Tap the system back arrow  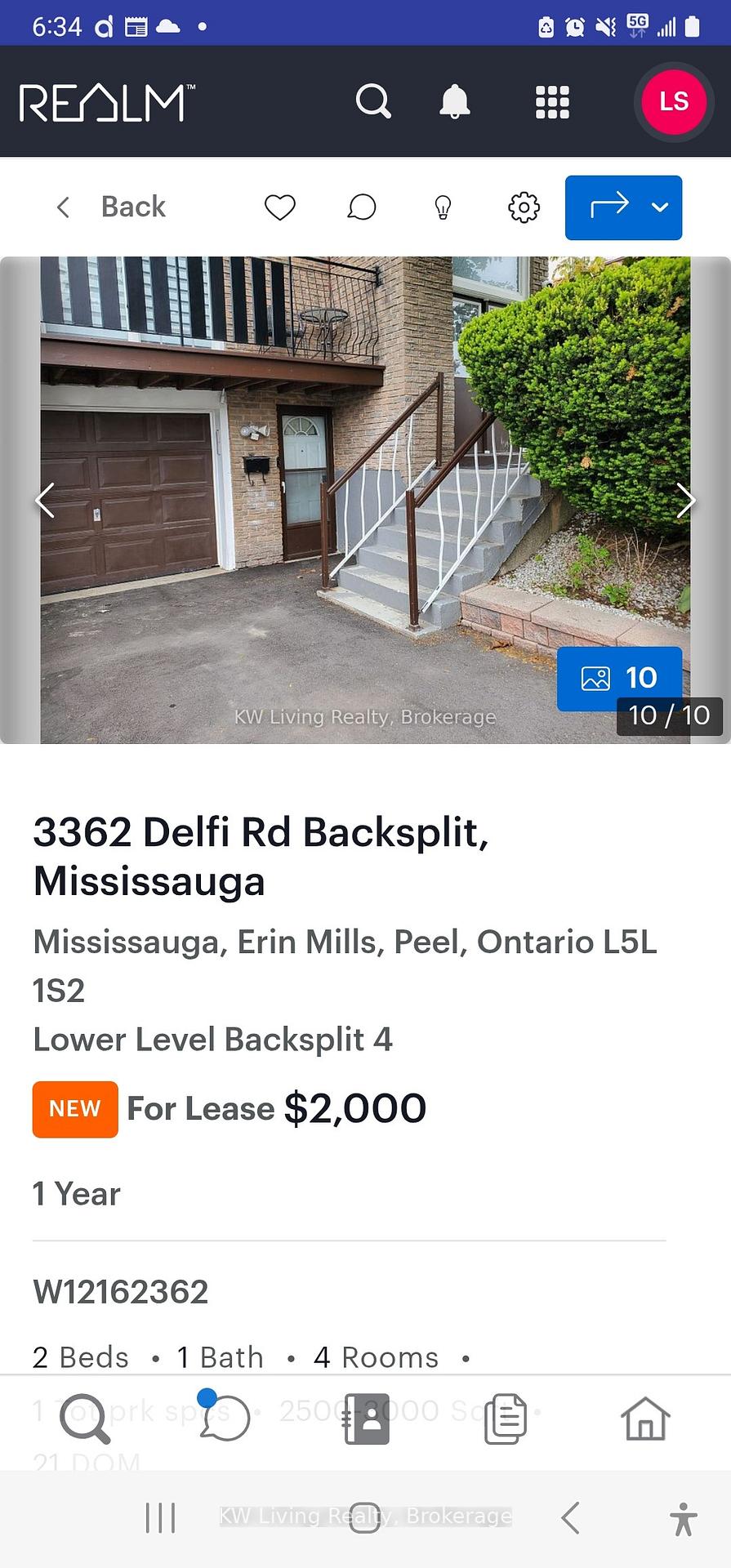571,1518
